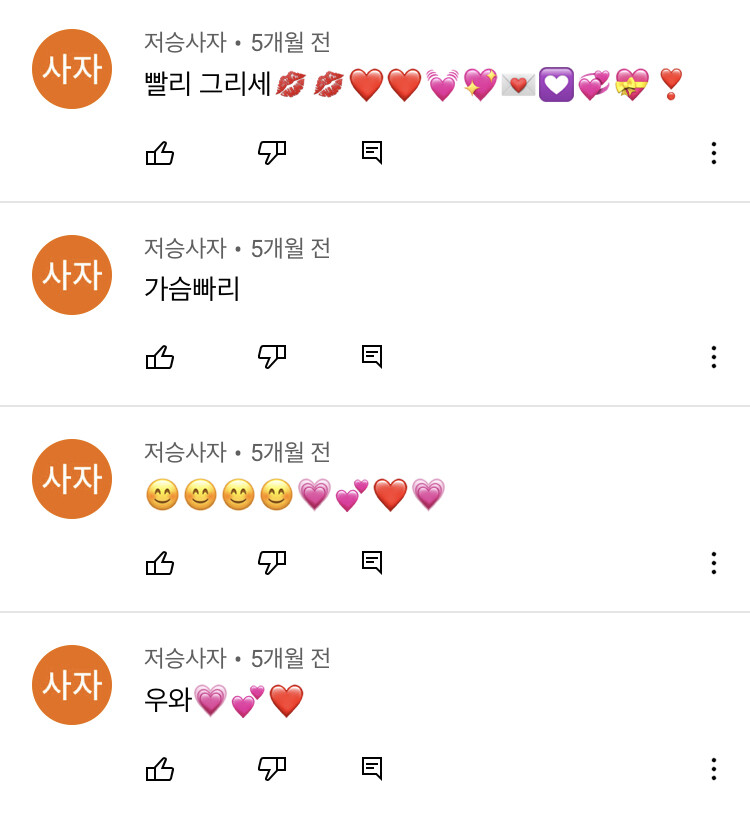Open options for the smiley emojis comment
750x814 pixels.
click(713, 563)
